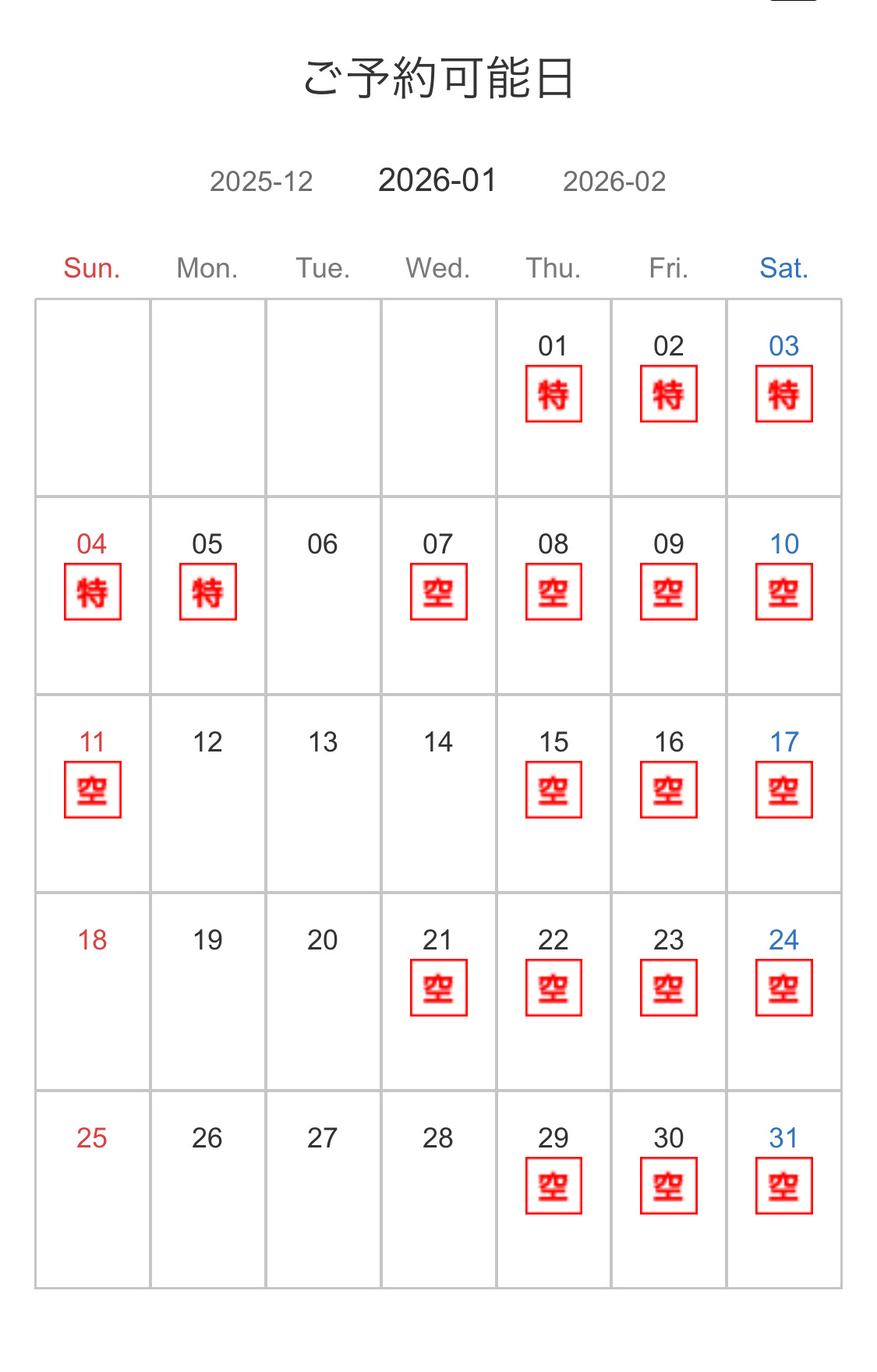Select the 特 badge on January 02
The height and width of the screenshot is (1372, 877).
pos(669,394)
